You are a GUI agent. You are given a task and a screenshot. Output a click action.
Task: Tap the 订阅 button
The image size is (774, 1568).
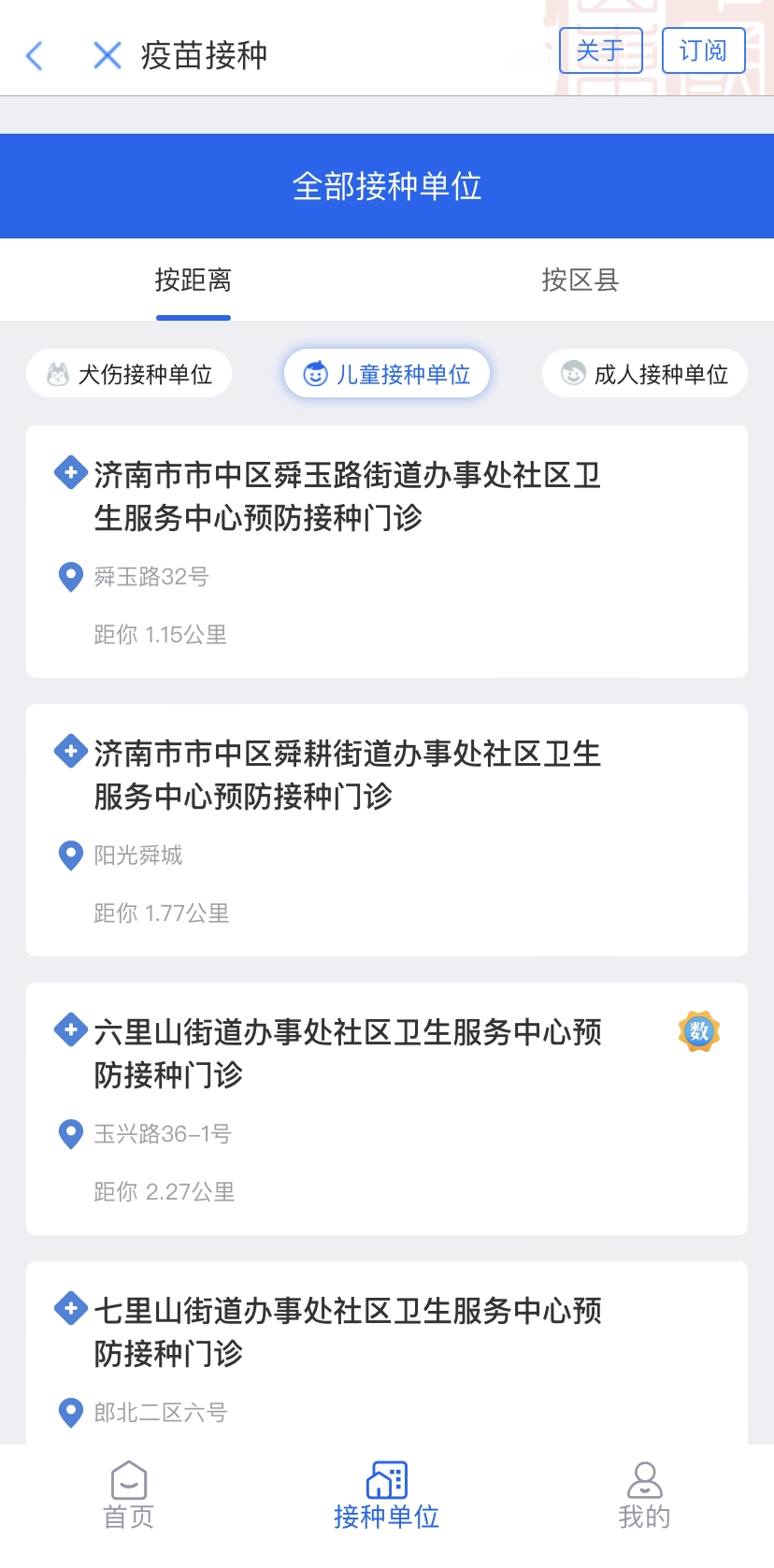(703, 50)
